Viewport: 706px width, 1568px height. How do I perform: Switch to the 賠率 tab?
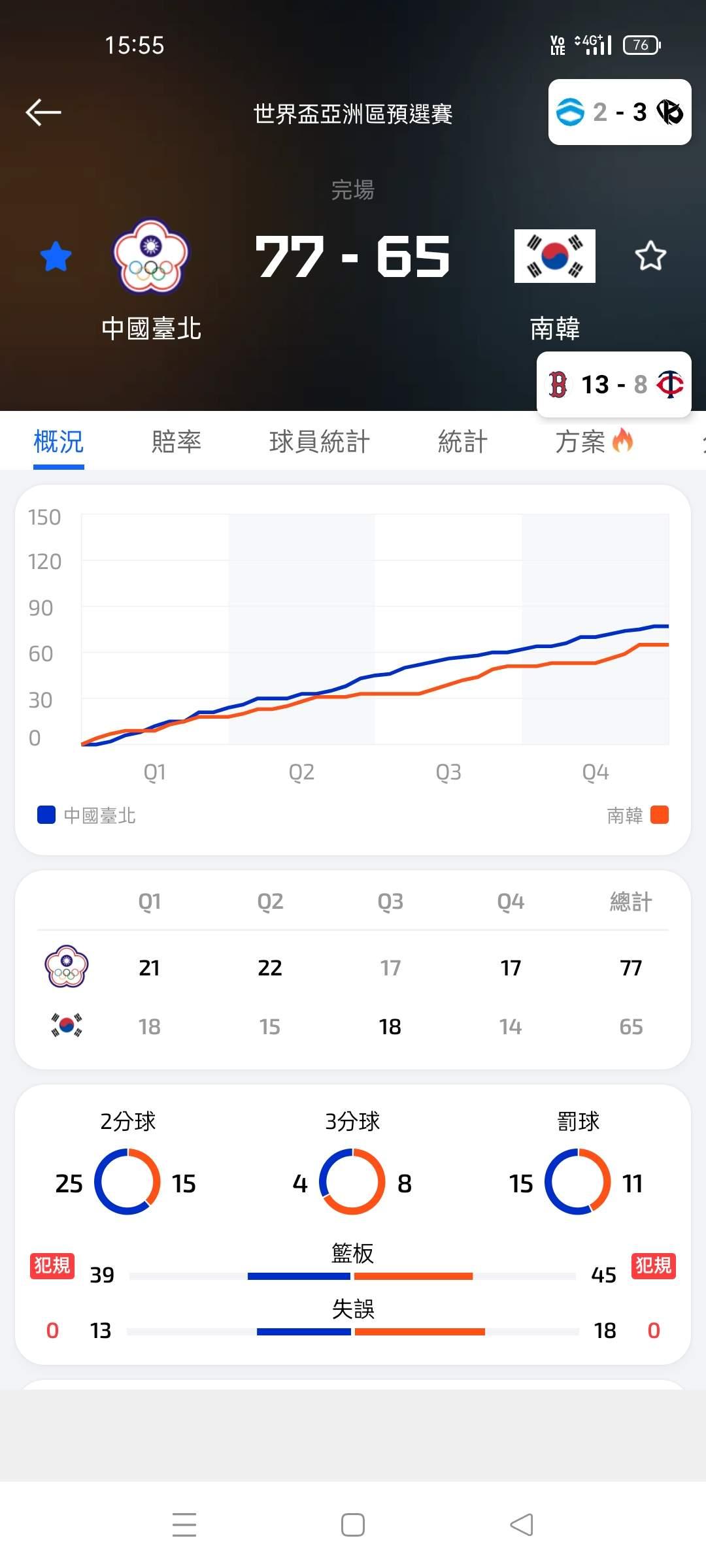176,442
